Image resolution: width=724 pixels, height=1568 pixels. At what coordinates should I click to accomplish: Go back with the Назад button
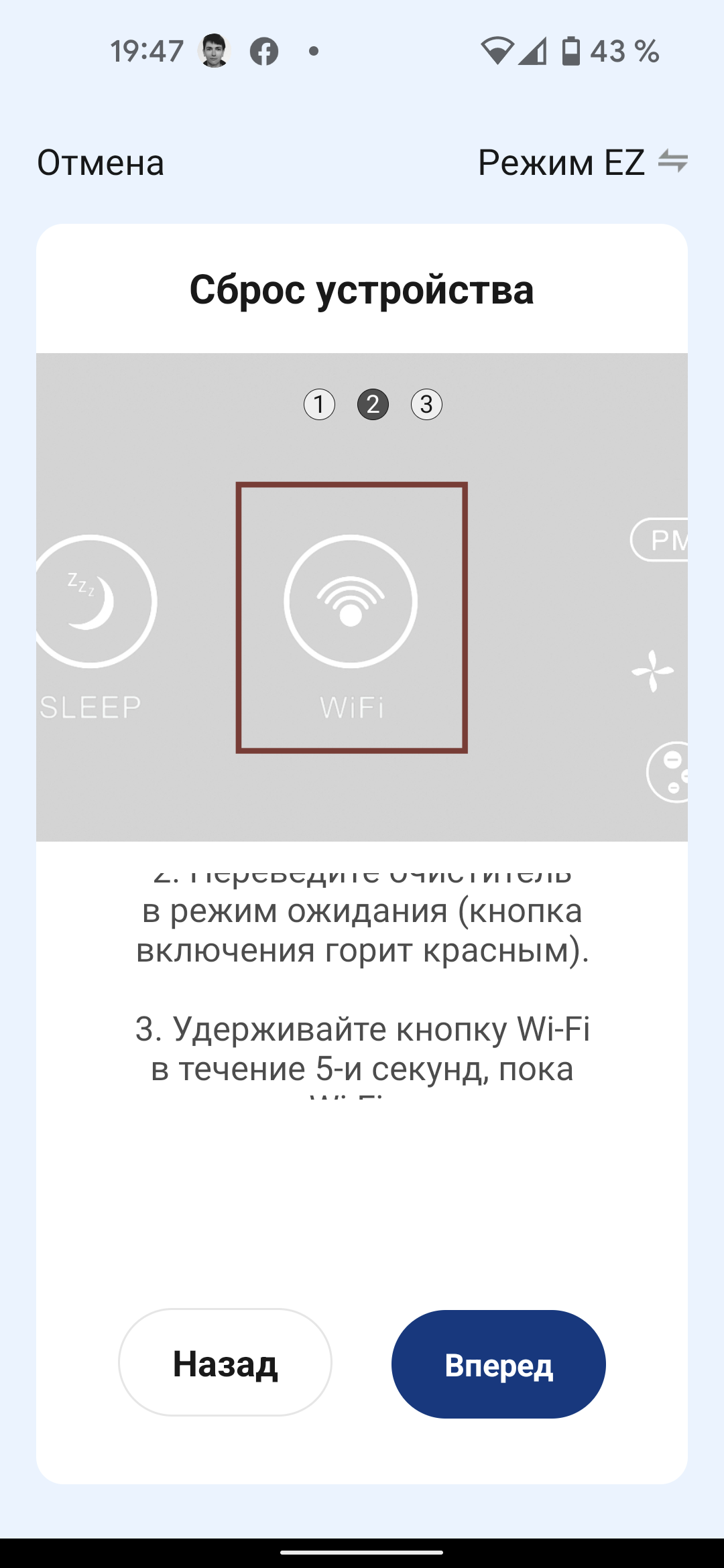tap(225, 1363)
